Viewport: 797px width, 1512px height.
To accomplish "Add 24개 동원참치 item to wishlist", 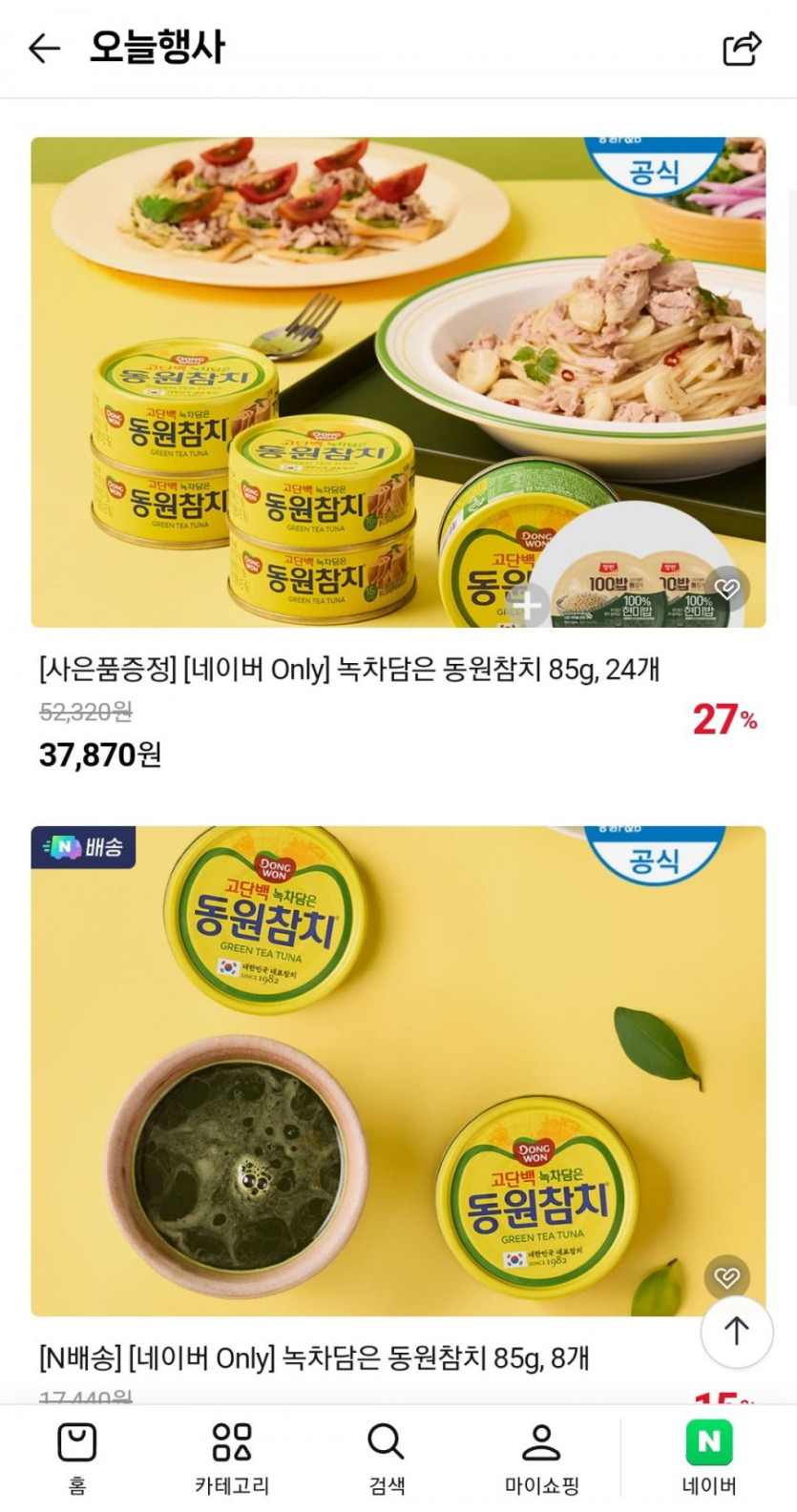I will click(x=727, y=589).
